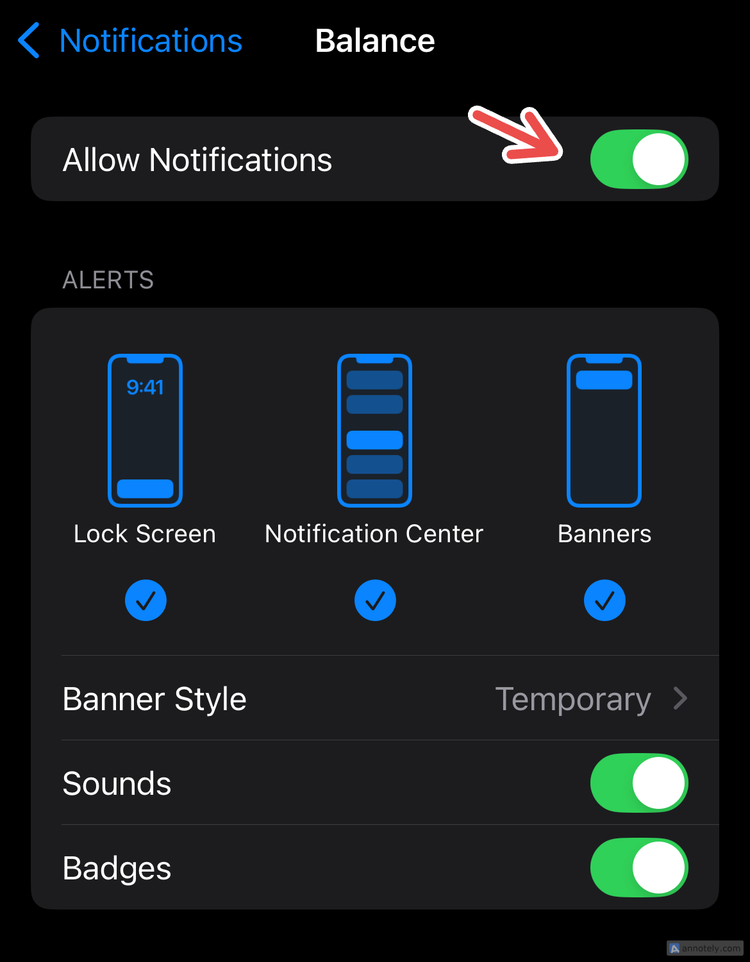Uncheck the Lock Screen alert checkmark
Screen dimensions: 750x962
(145, 600)
